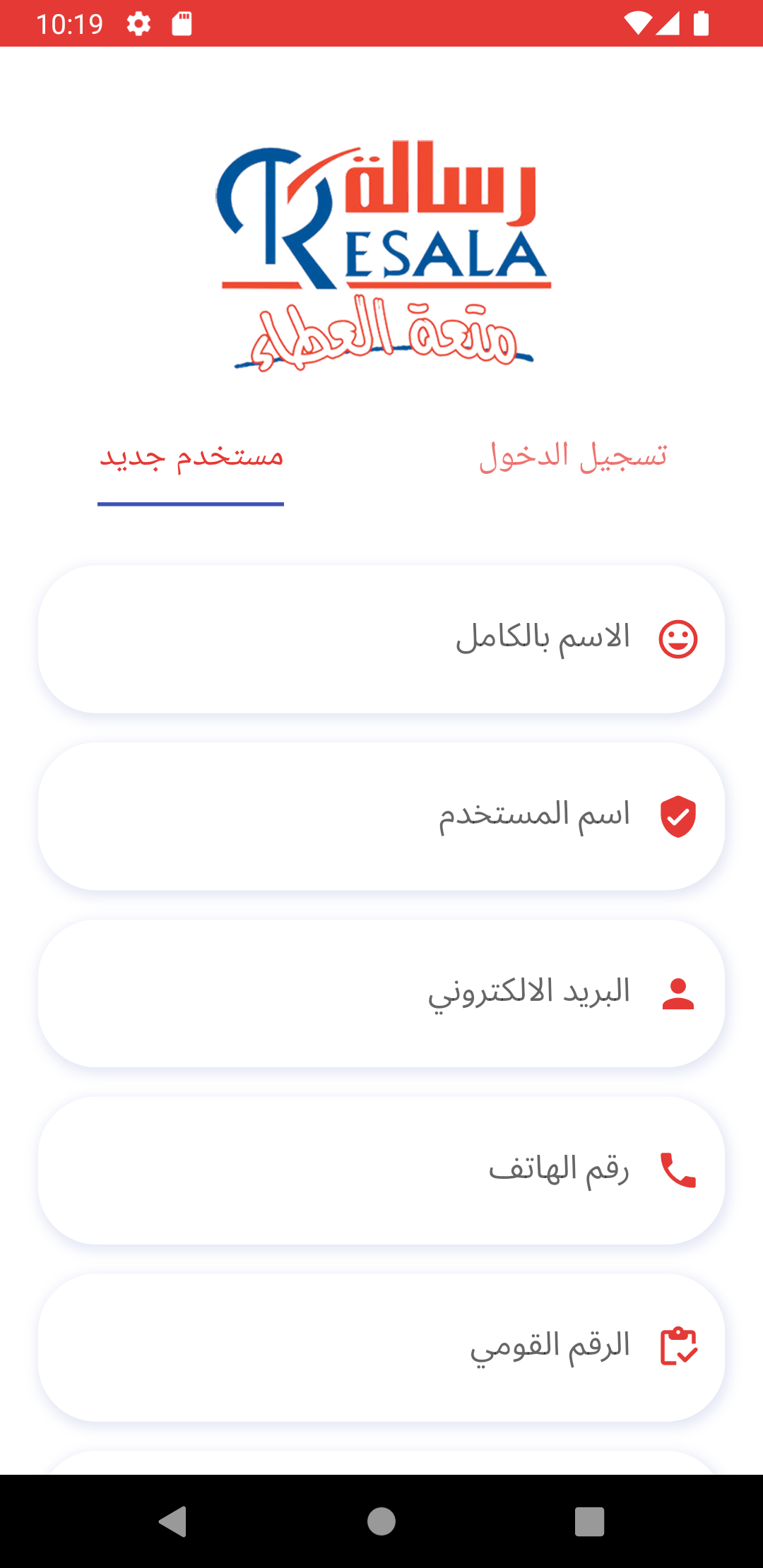Select the رقم الهاتف field

tap(381, 1170)
